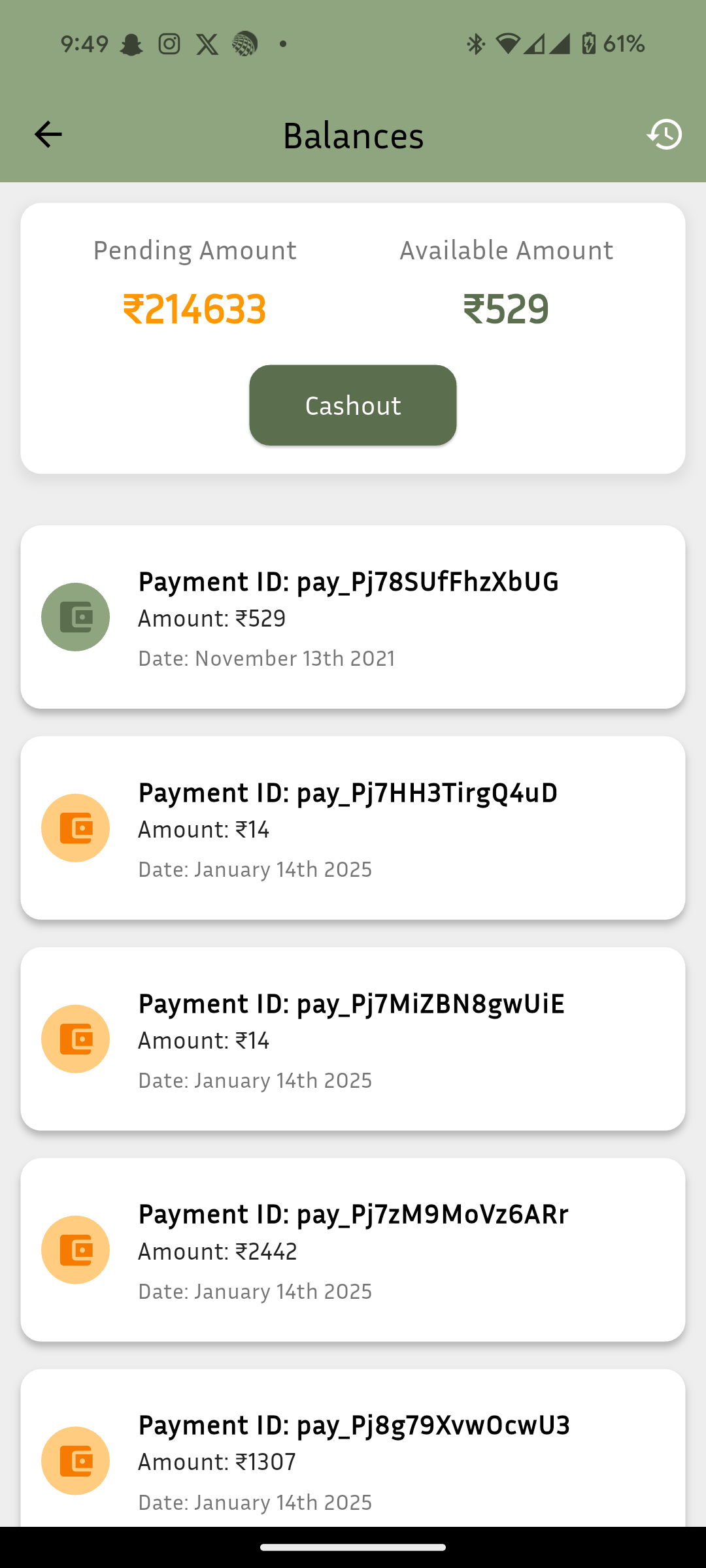View payment pay_Pj7MiZBN8gwUiE details
The width and height of the screenshot is (706, 1568).
[x=353, y=1039]
